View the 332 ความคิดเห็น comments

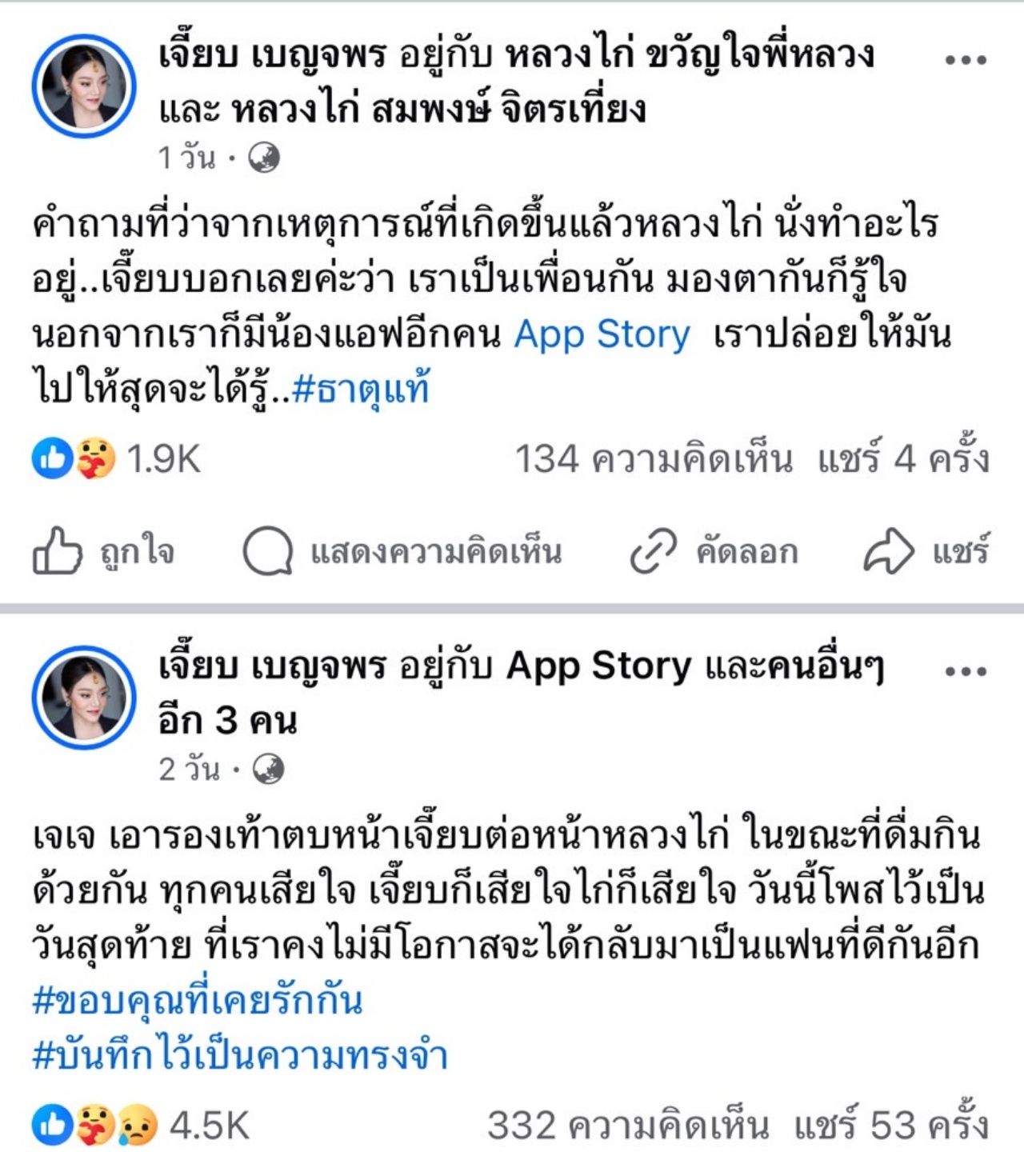click(628, 1126)
